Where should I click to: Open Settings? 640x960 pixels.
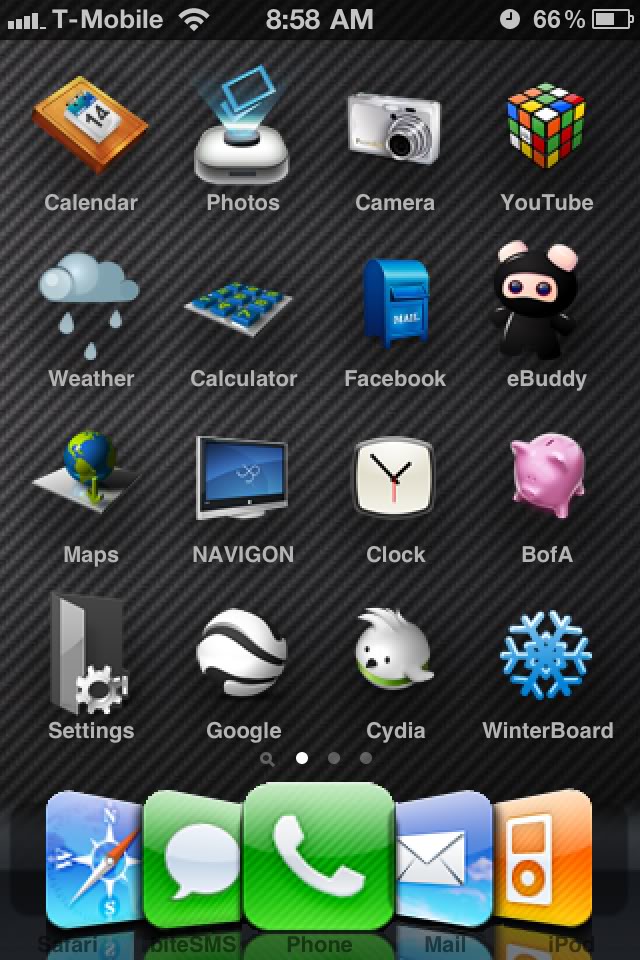[x=90, y=655]
